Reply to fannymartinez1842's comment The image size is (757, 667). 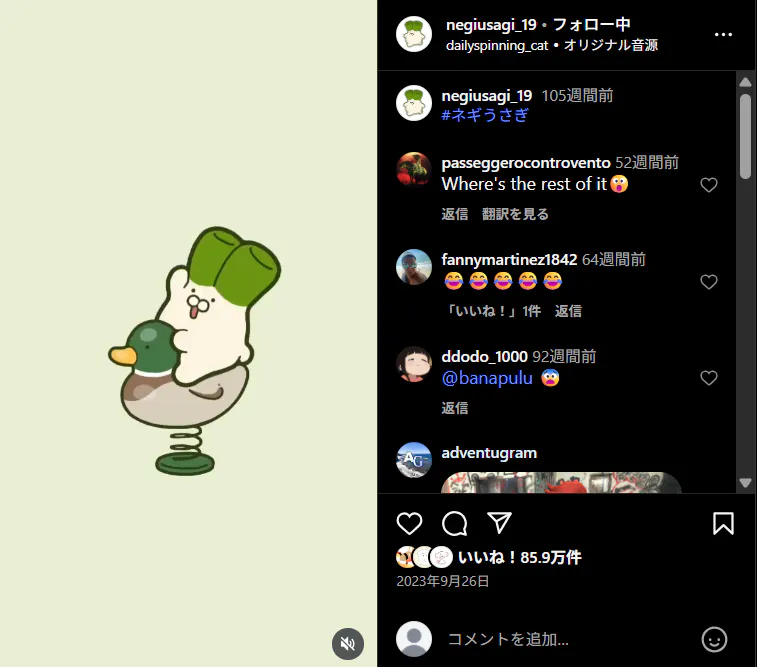(x=568, y=311)
